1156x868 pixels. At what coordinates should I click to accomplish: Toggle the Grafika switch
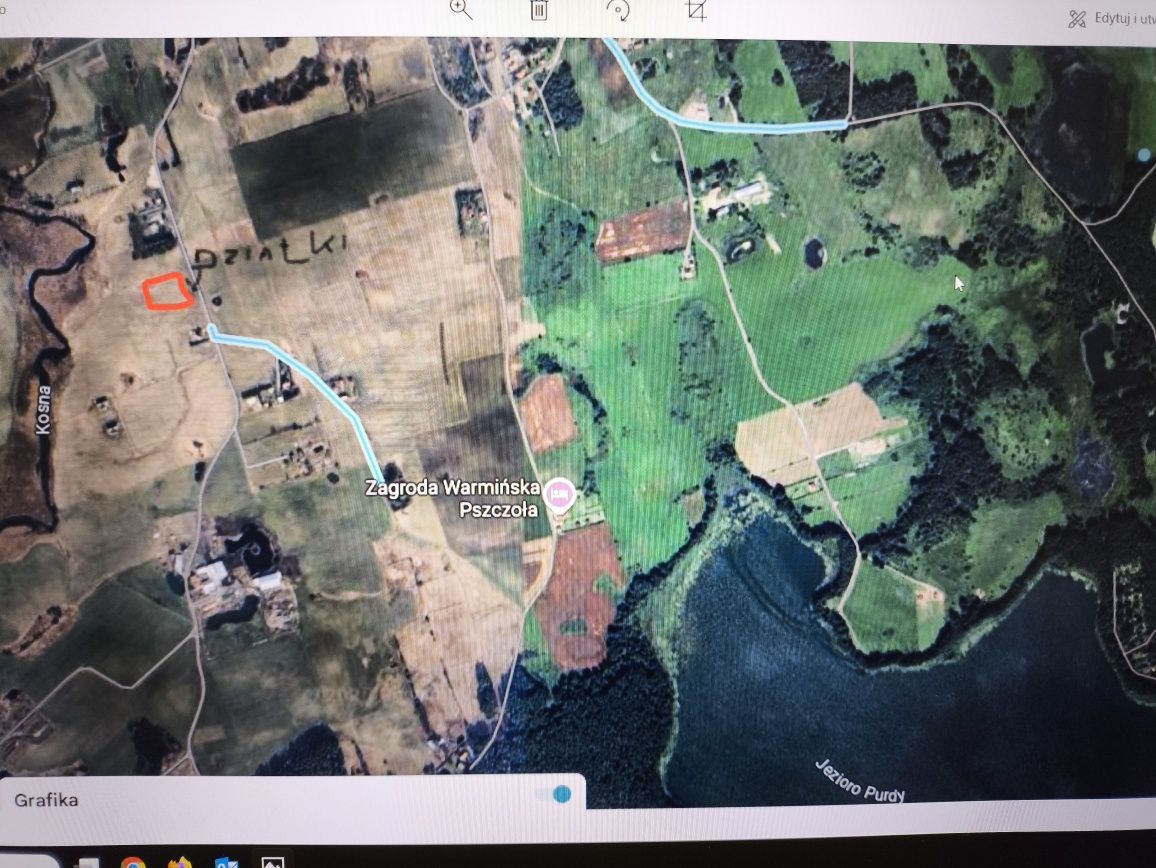(554, 794)
